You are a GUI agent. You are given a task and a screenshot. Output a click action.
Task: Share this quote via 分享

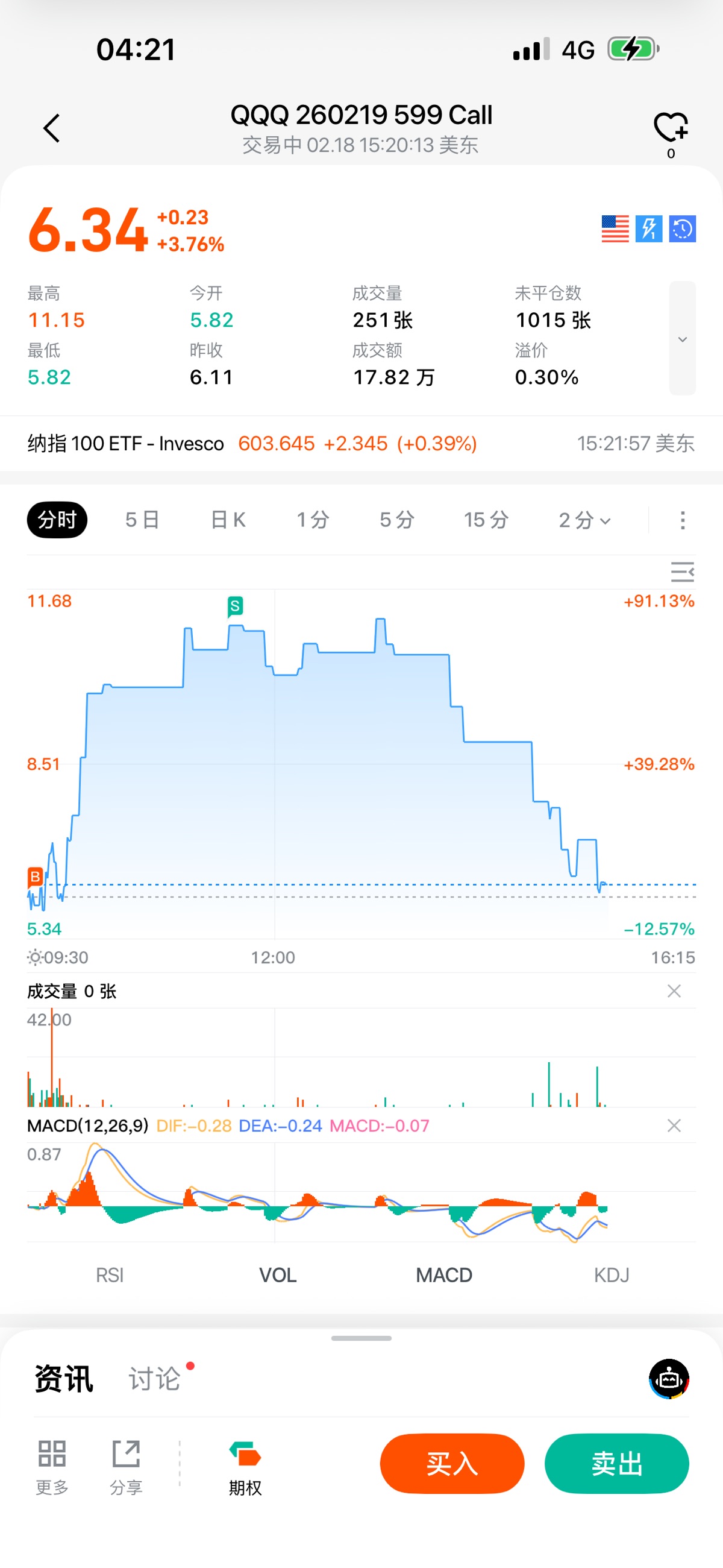click(x=126, y=1466)
